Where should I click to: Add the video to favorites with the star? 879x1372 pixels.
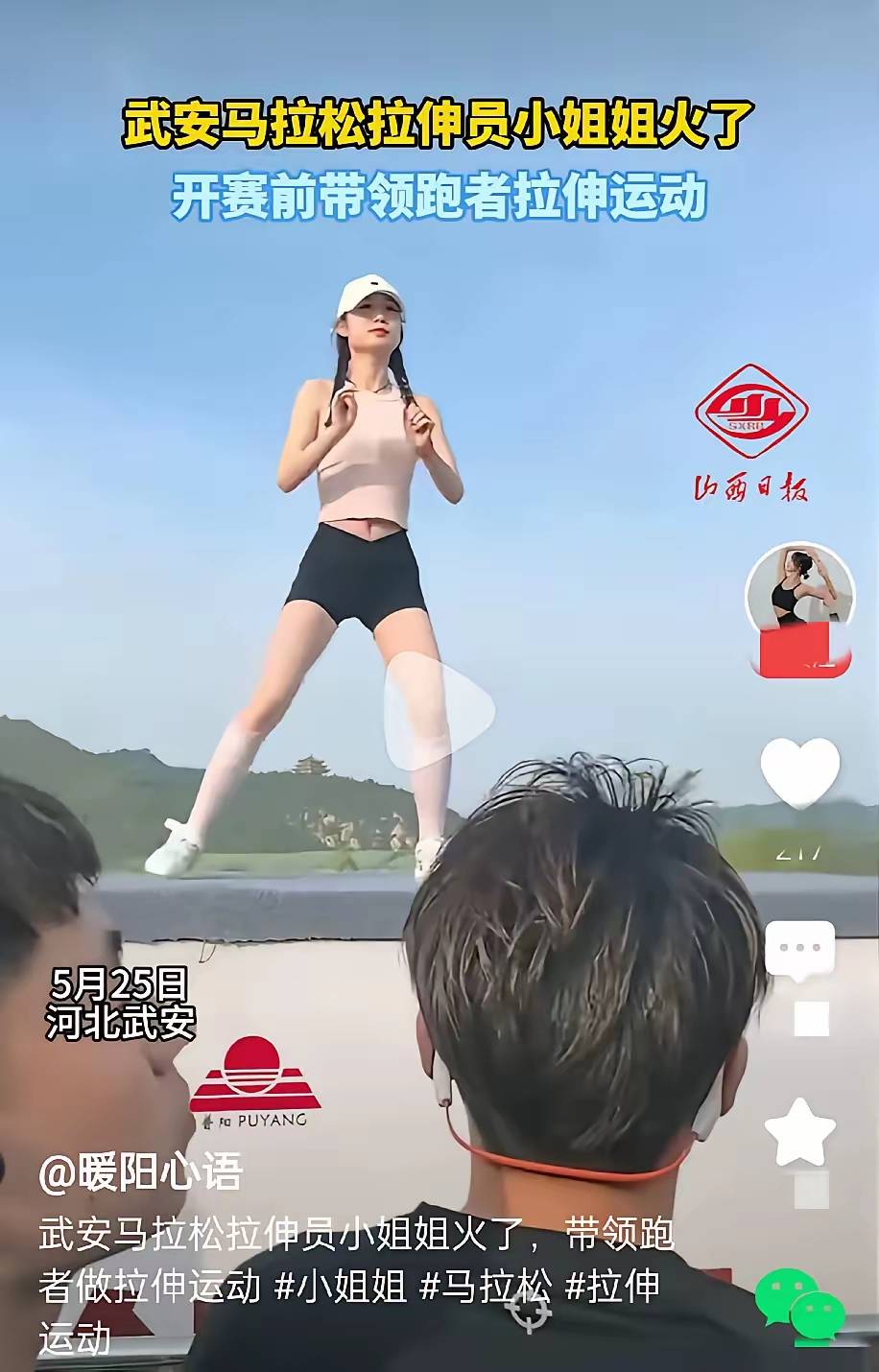point(799,1133)
